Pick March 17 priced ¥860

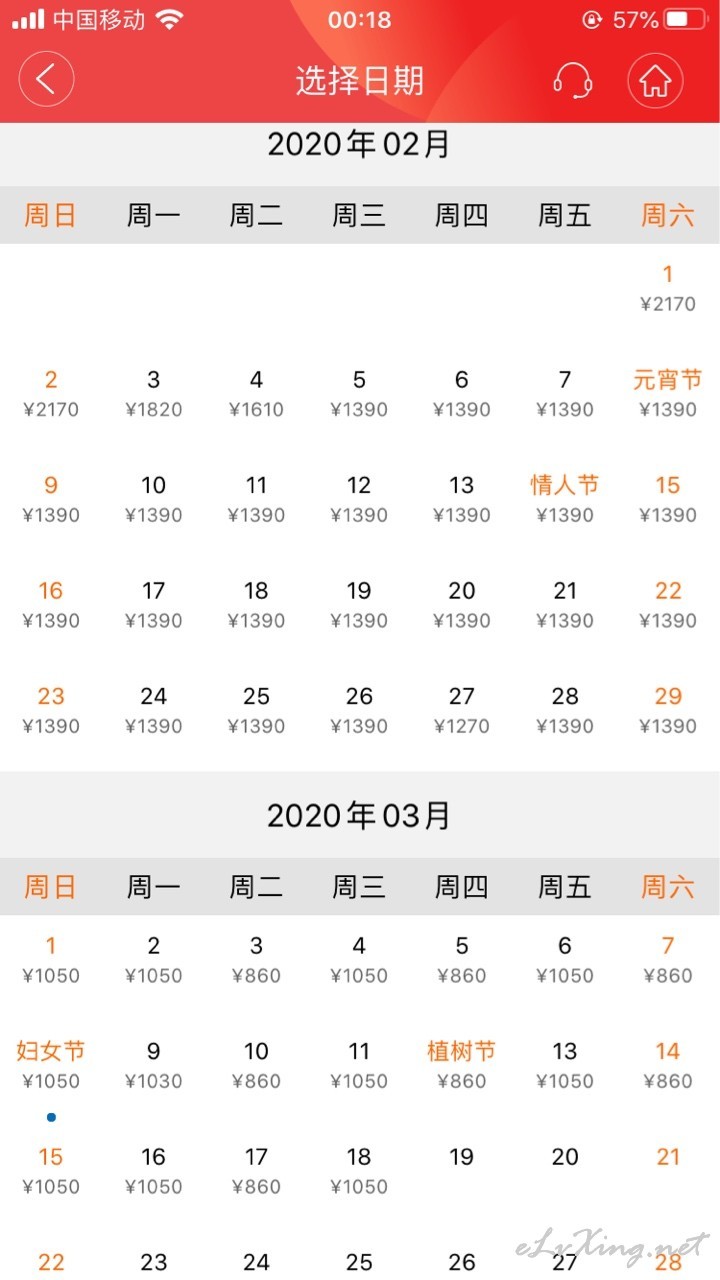point(257,1171)
